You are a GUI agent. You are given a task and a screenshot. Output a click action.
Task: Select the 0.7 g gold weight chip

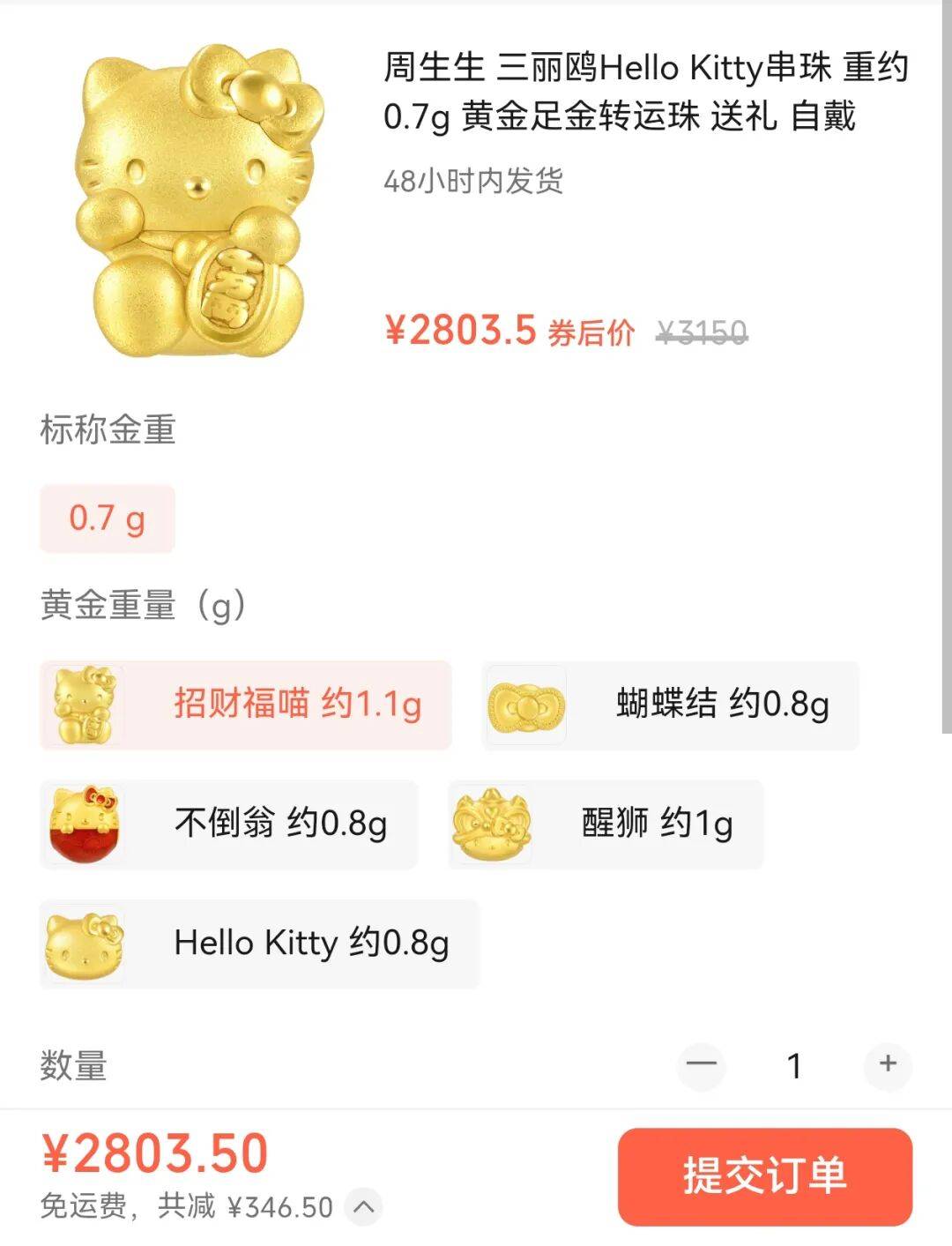[107, 519]
